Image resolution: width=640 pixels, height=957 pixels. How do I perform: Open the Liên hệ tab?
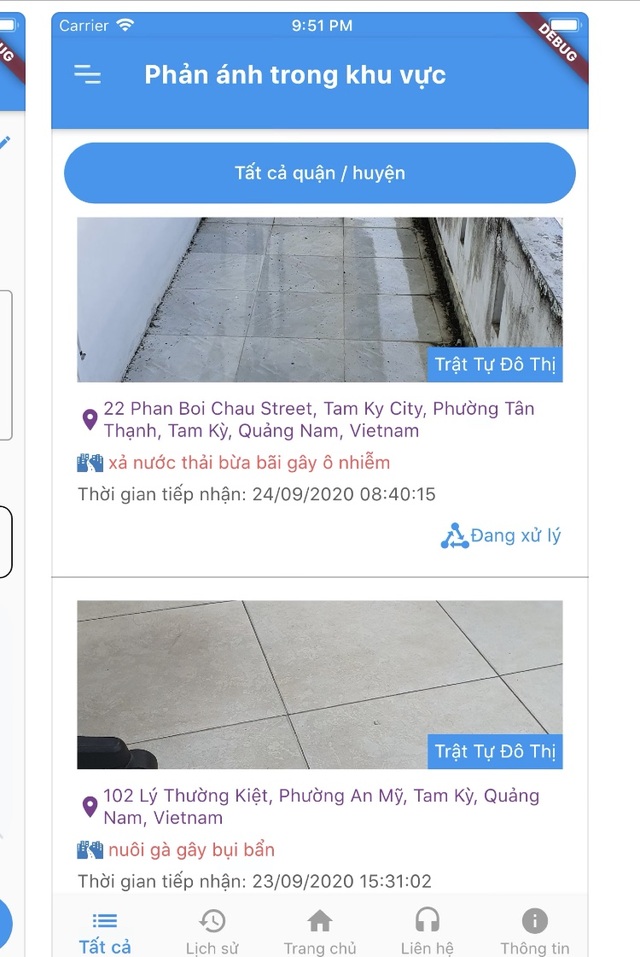[427, 931]
